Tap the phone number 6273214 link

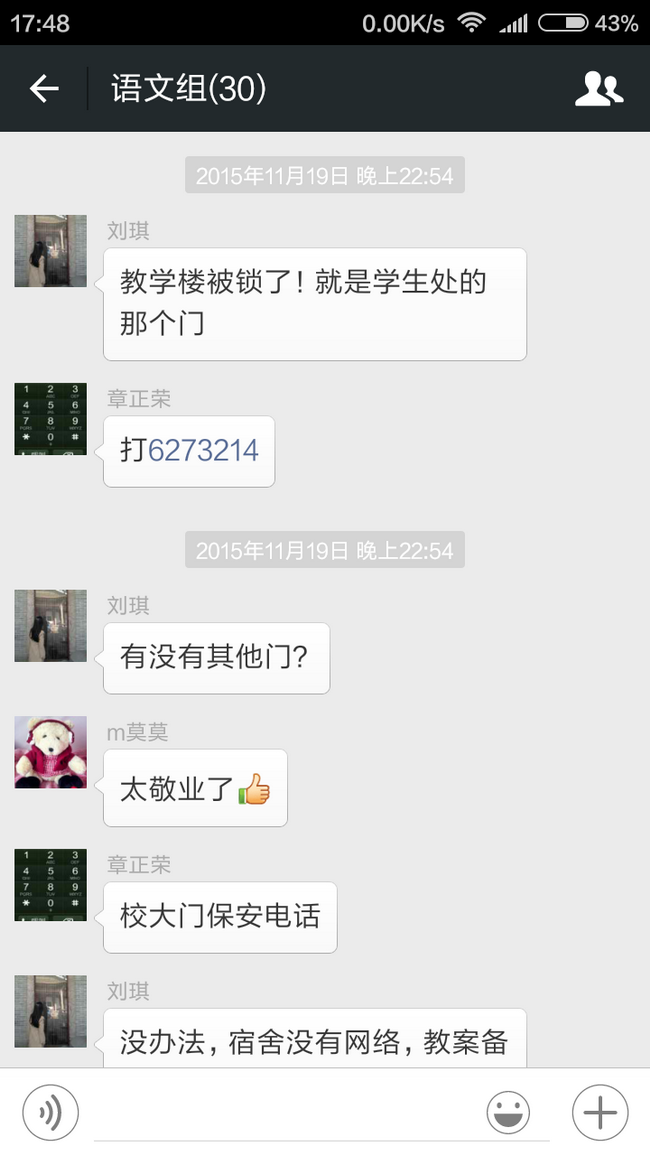click(x=203, y=450)
